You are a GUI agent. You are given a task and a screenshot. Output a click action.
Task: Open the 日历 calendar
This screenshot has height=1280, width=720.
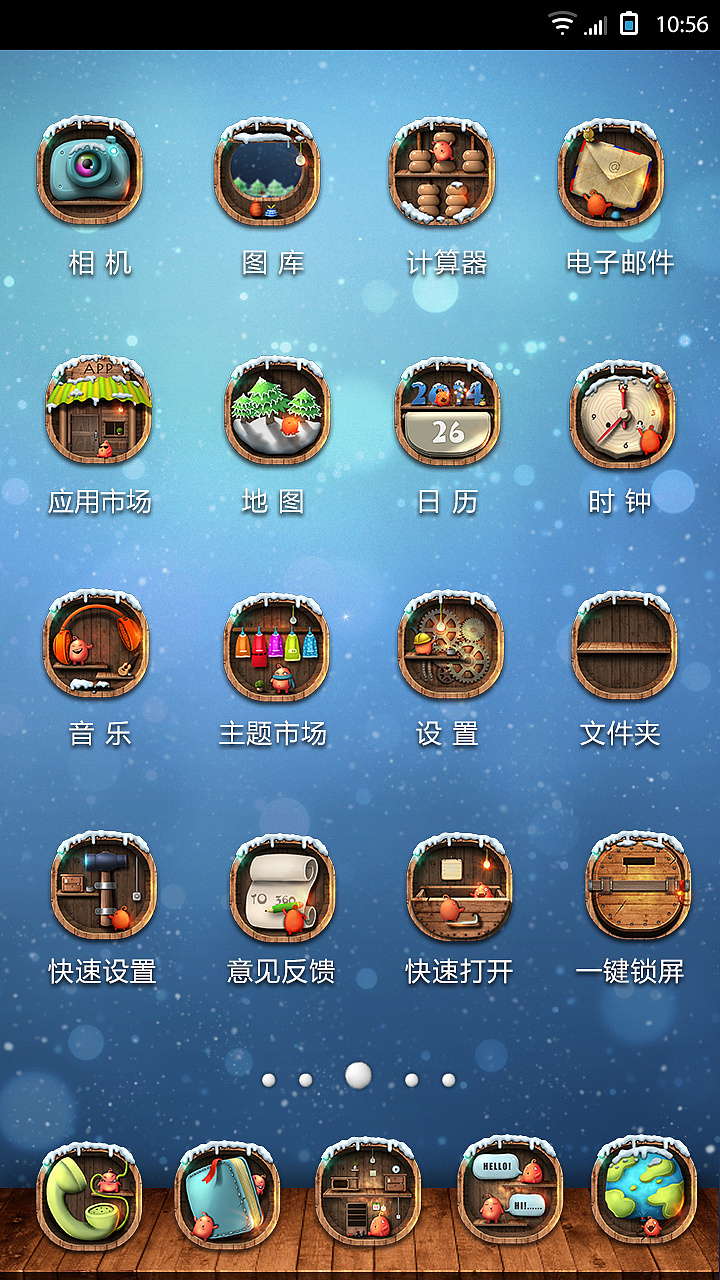point(448,410)
